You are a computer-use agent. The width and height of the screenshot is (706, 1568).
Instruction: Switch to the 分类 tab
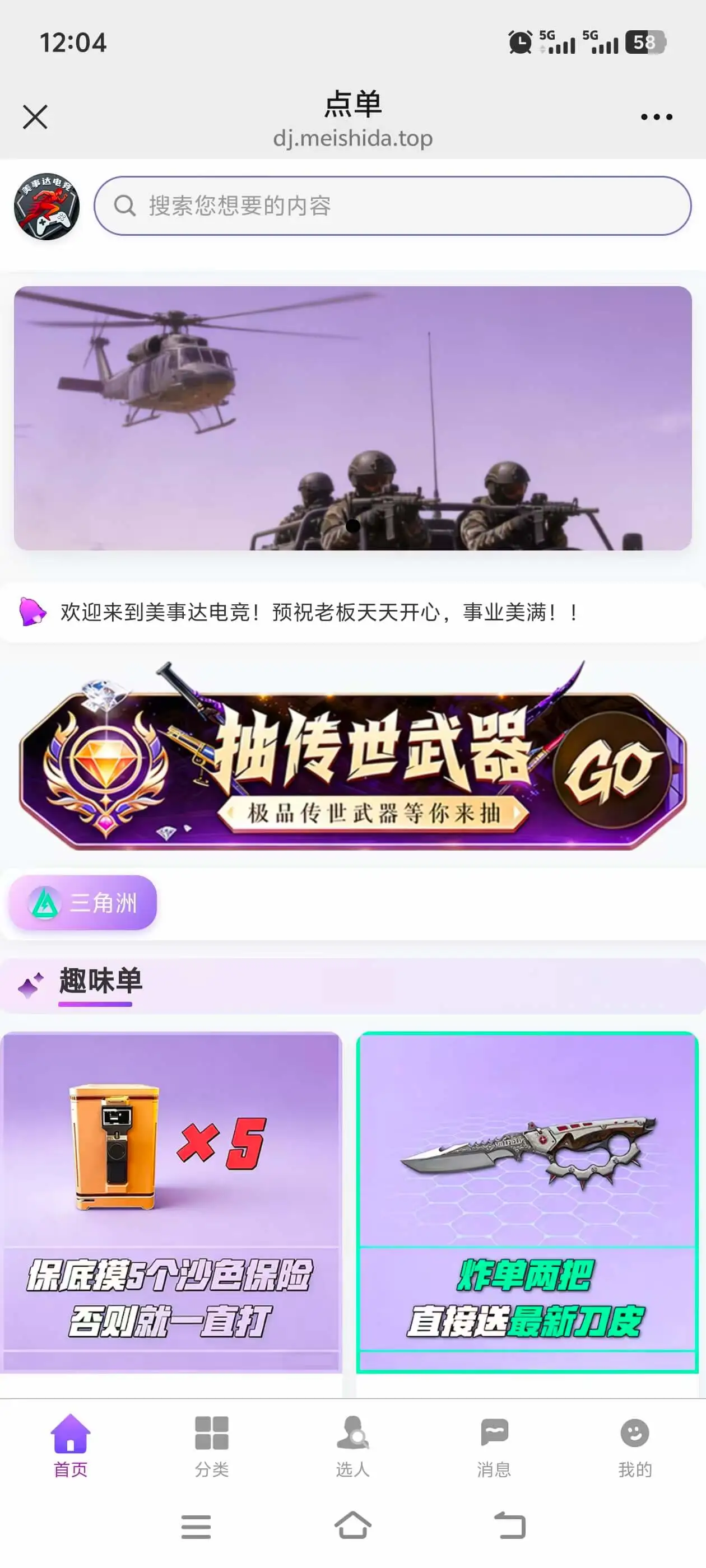click(x=211, y=1445)
